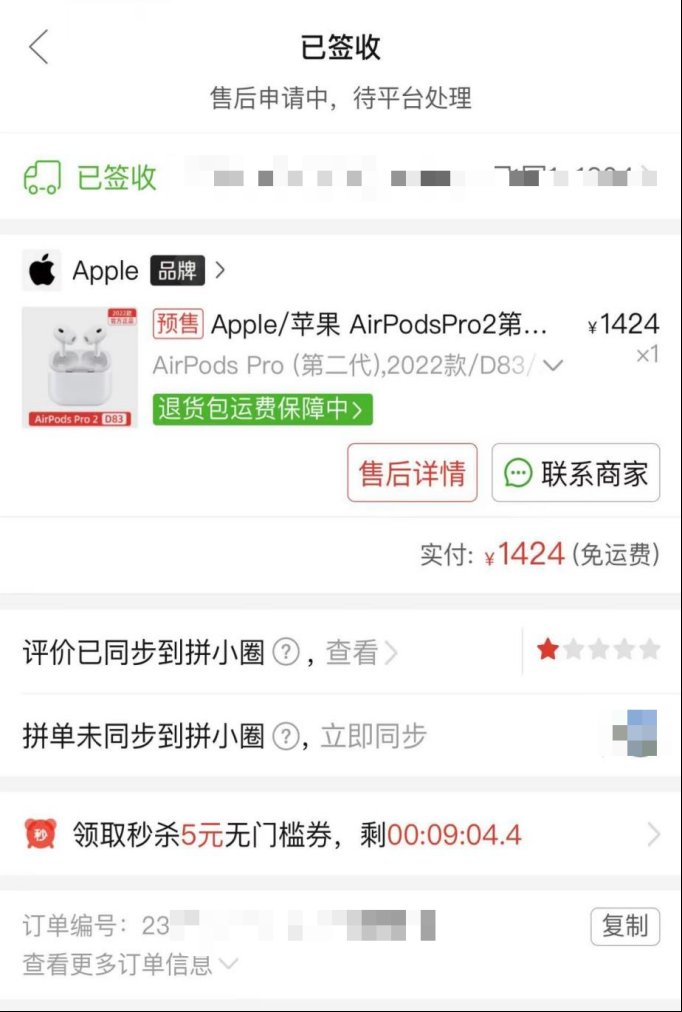View 售后详情 after-sales details

[x=412, y=473]
